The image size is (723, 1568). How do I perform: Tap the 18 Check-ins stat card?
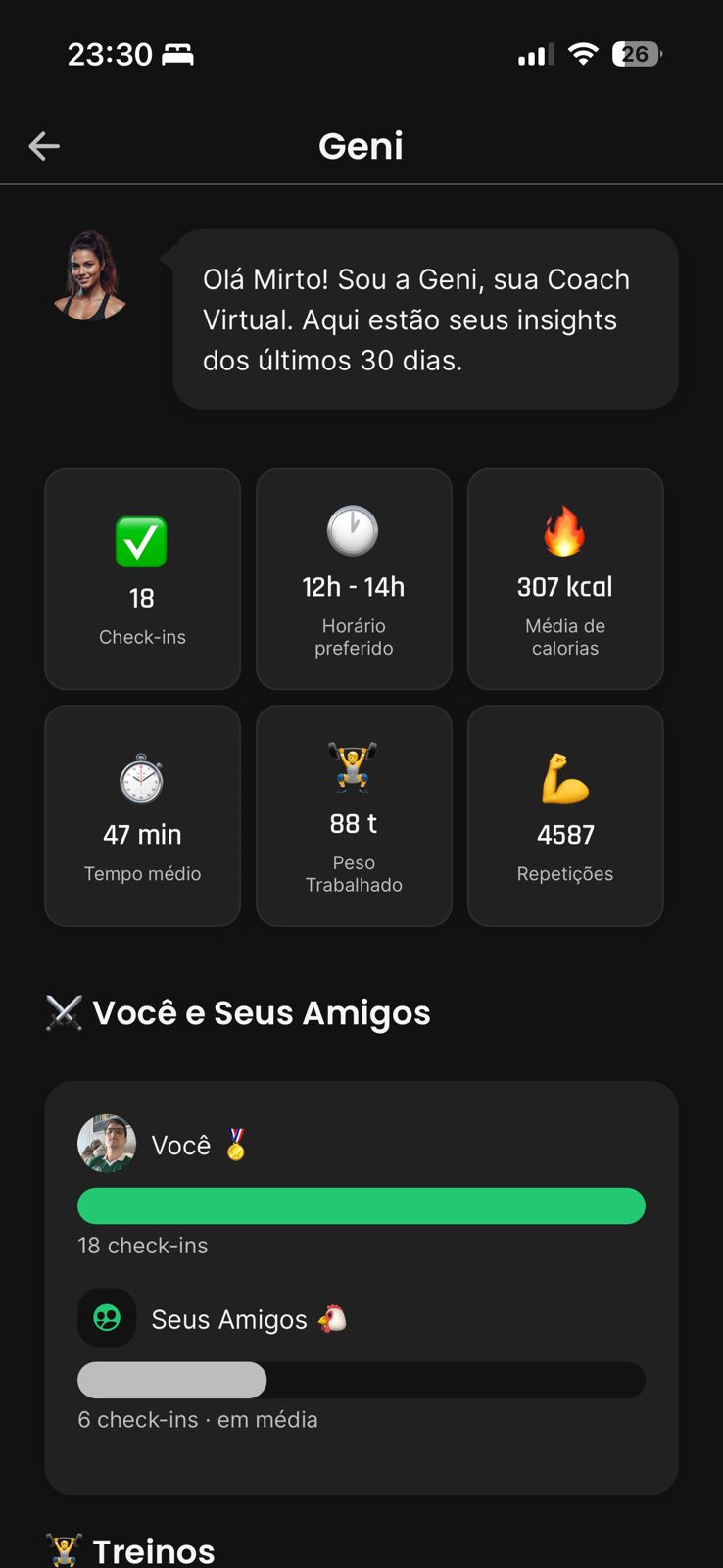coord(141,578)
